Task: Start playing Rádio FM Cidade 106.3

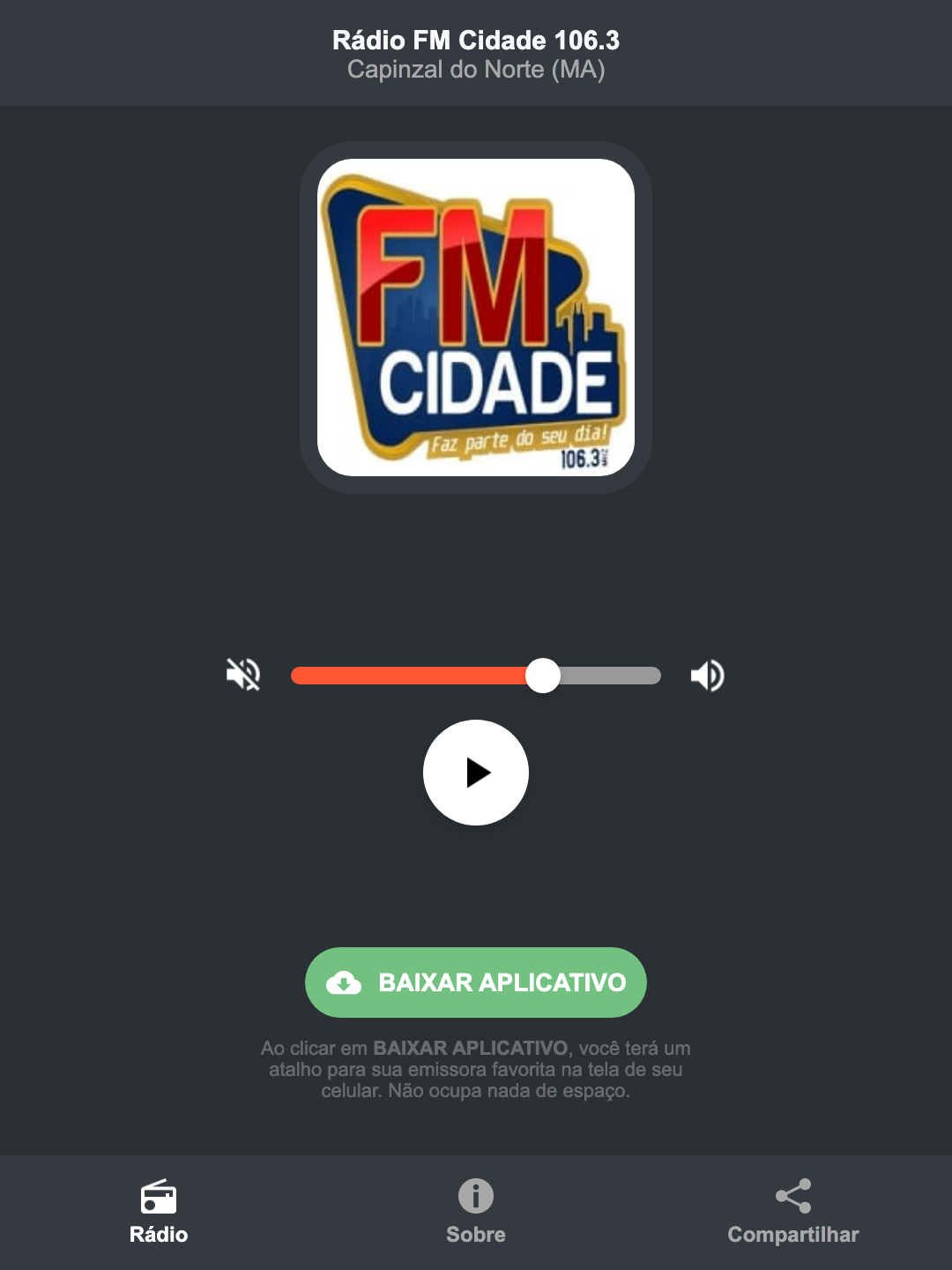Action: [476, 773]
